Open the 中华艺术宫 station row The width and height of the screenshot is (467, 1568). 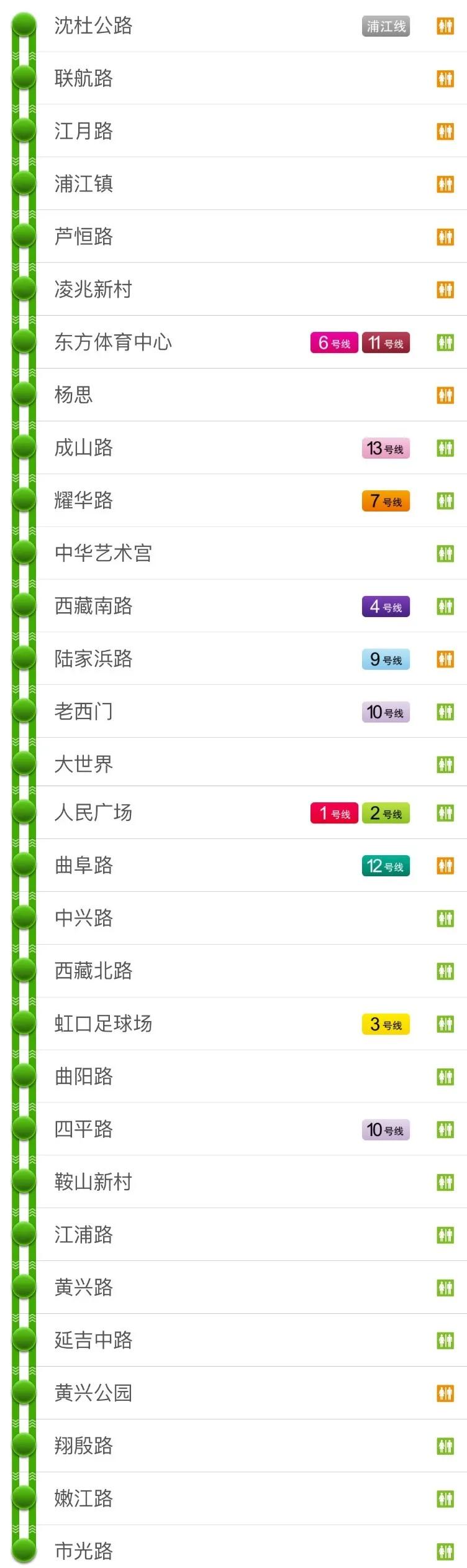coord(103,553)
